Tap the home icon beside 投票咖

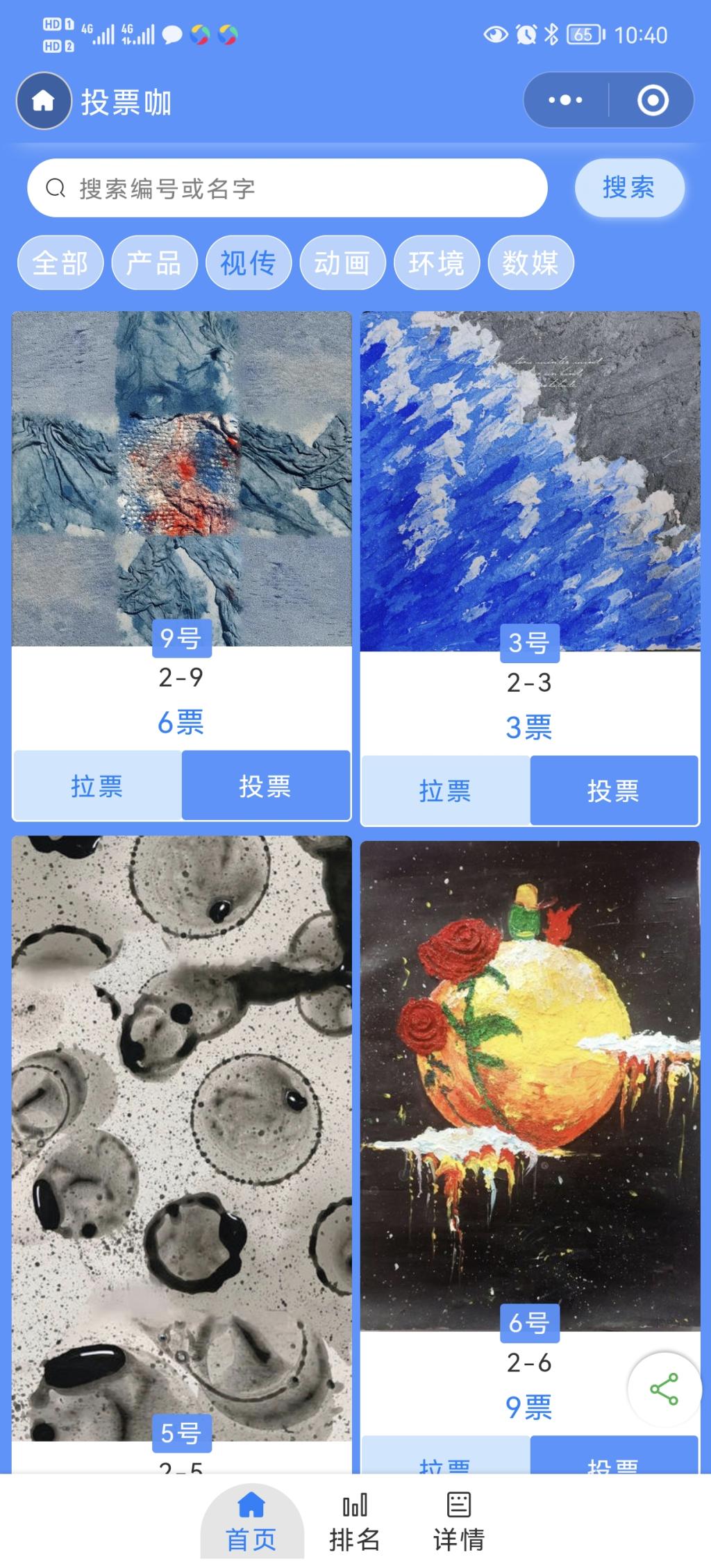click(x=43, y=101)
